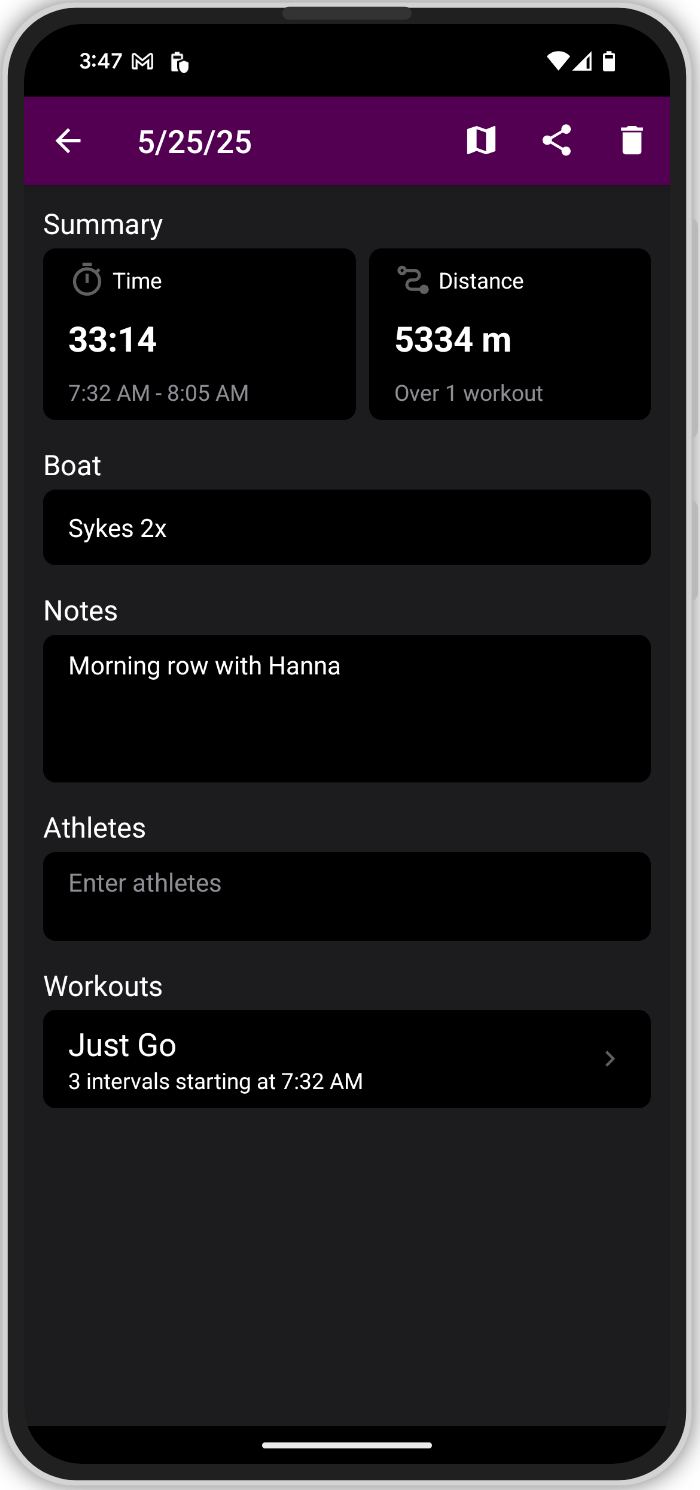Screen dimensions: 700x1490
Task: Edit the Notes text field
Action: click(x=347, y=708)
